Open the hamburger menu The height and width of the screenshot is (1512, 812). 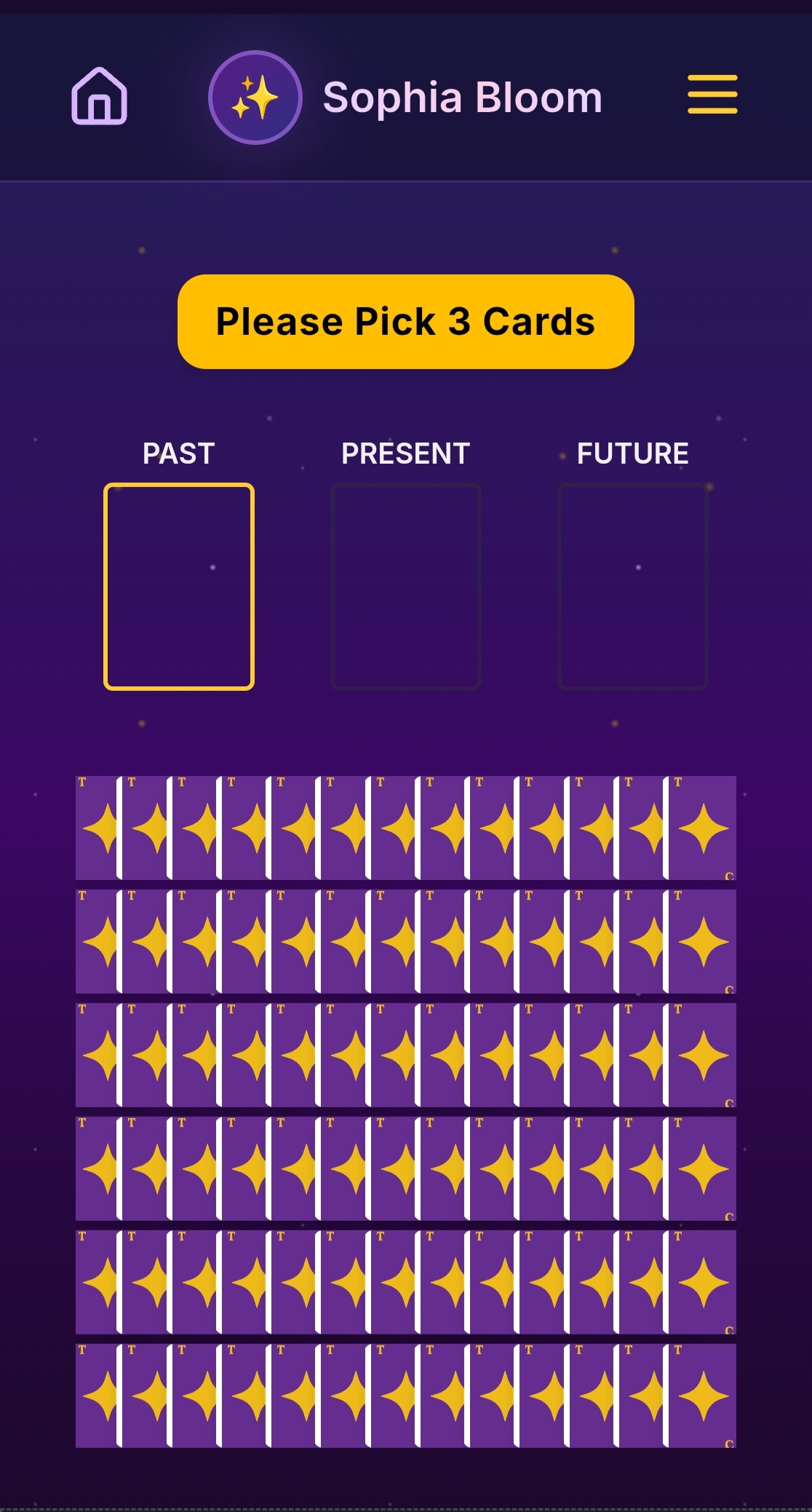tap(712, 95)
